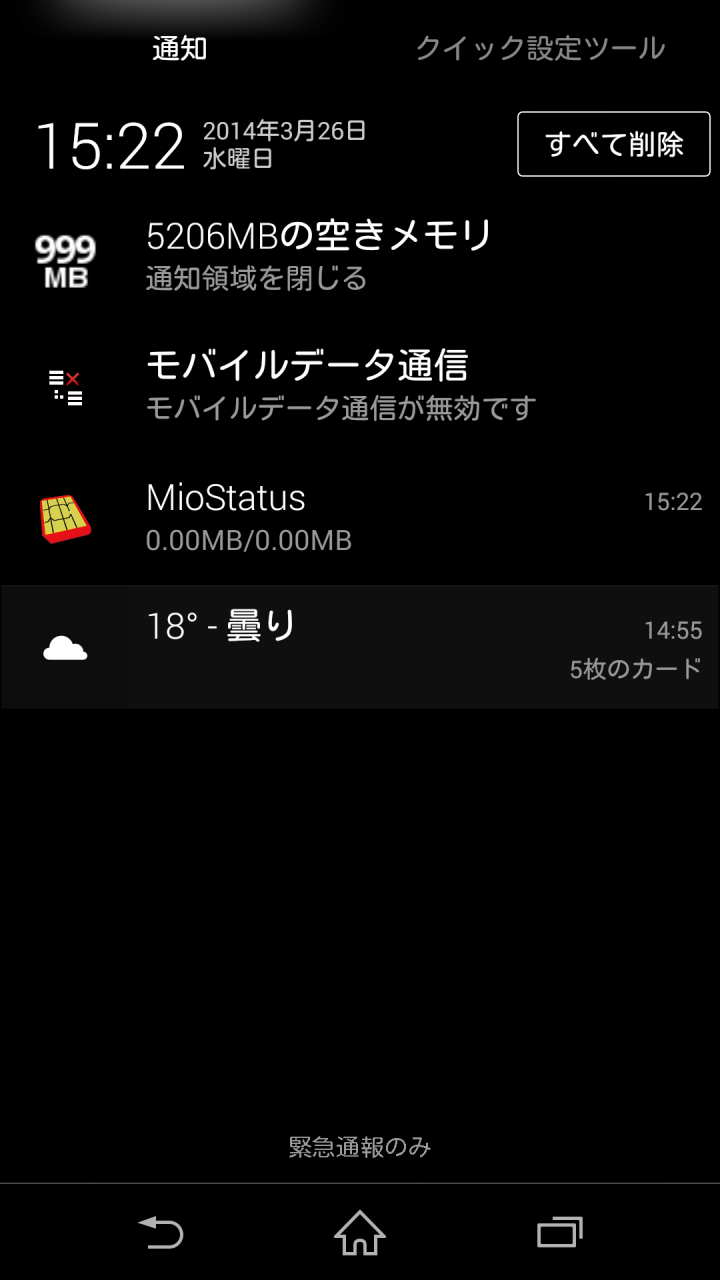Open the 18° 曇り weather notification
Screen dimensions: 720x1280
[x=360, y=647]
